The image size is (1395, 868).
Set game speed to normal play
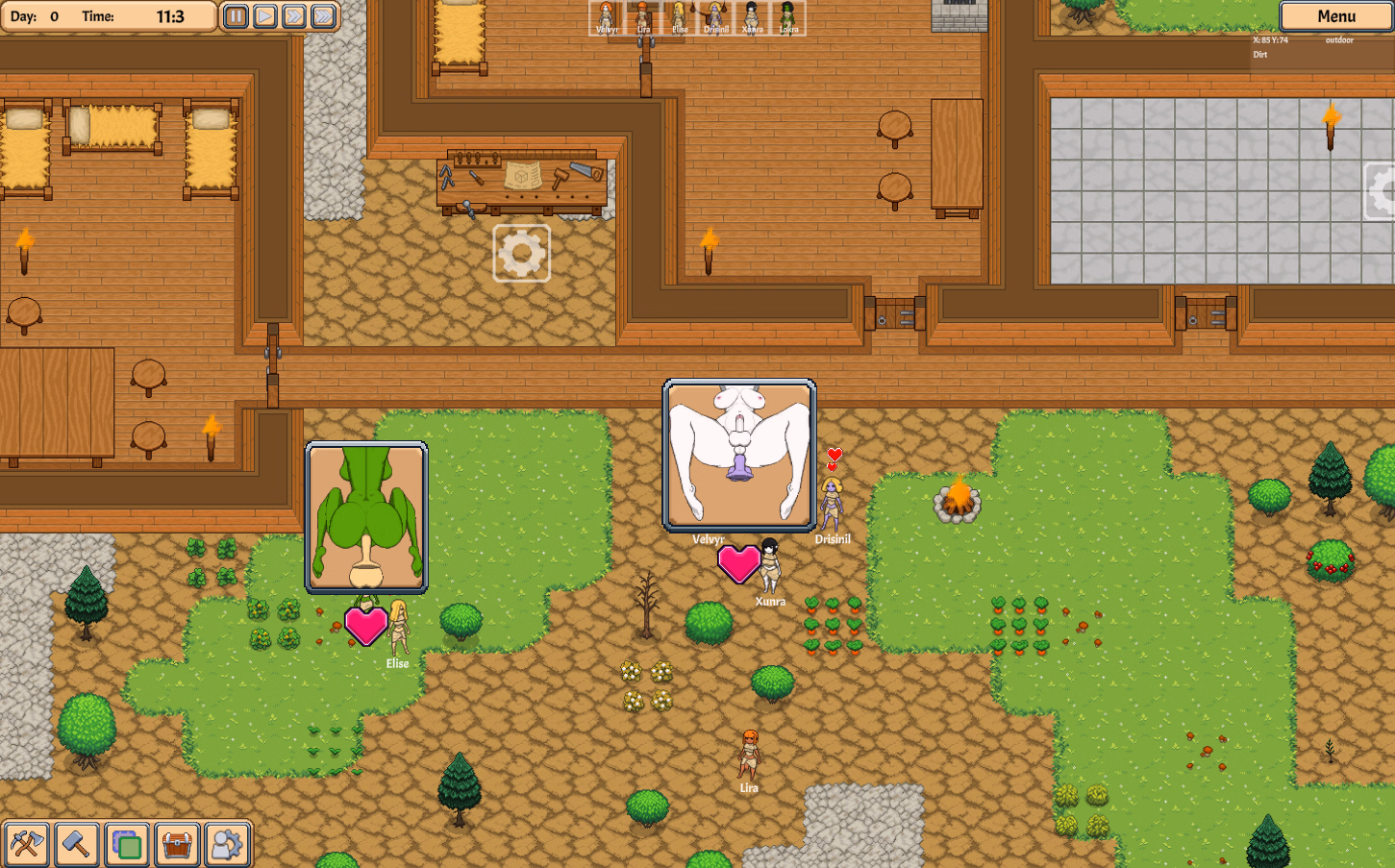point(265,16)
